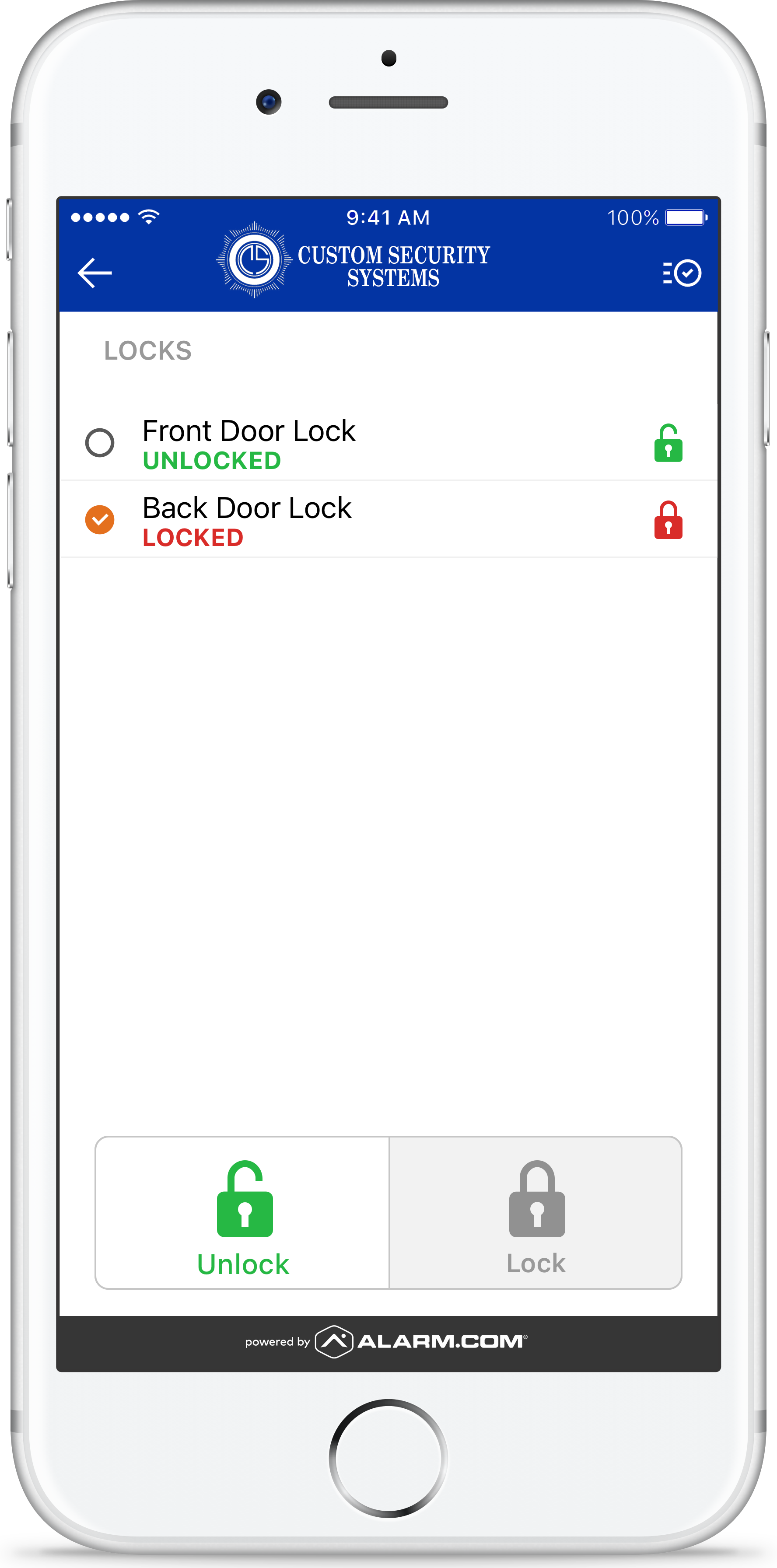
Task: Tap the gray Lock button
Action: point(535,1212)
